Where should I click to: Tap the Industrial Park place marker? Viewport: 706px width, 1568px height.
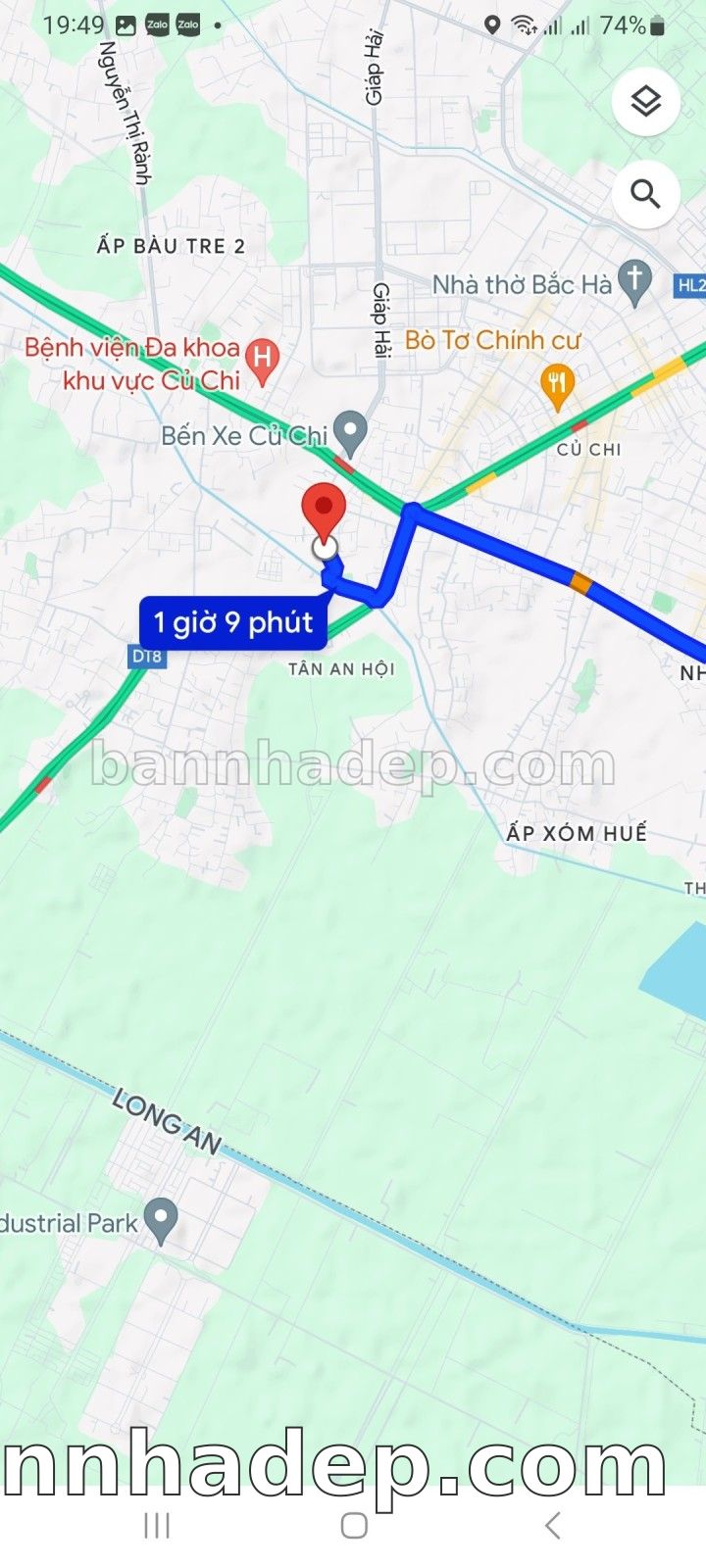pyautogui.click(x=161, y=1220)
